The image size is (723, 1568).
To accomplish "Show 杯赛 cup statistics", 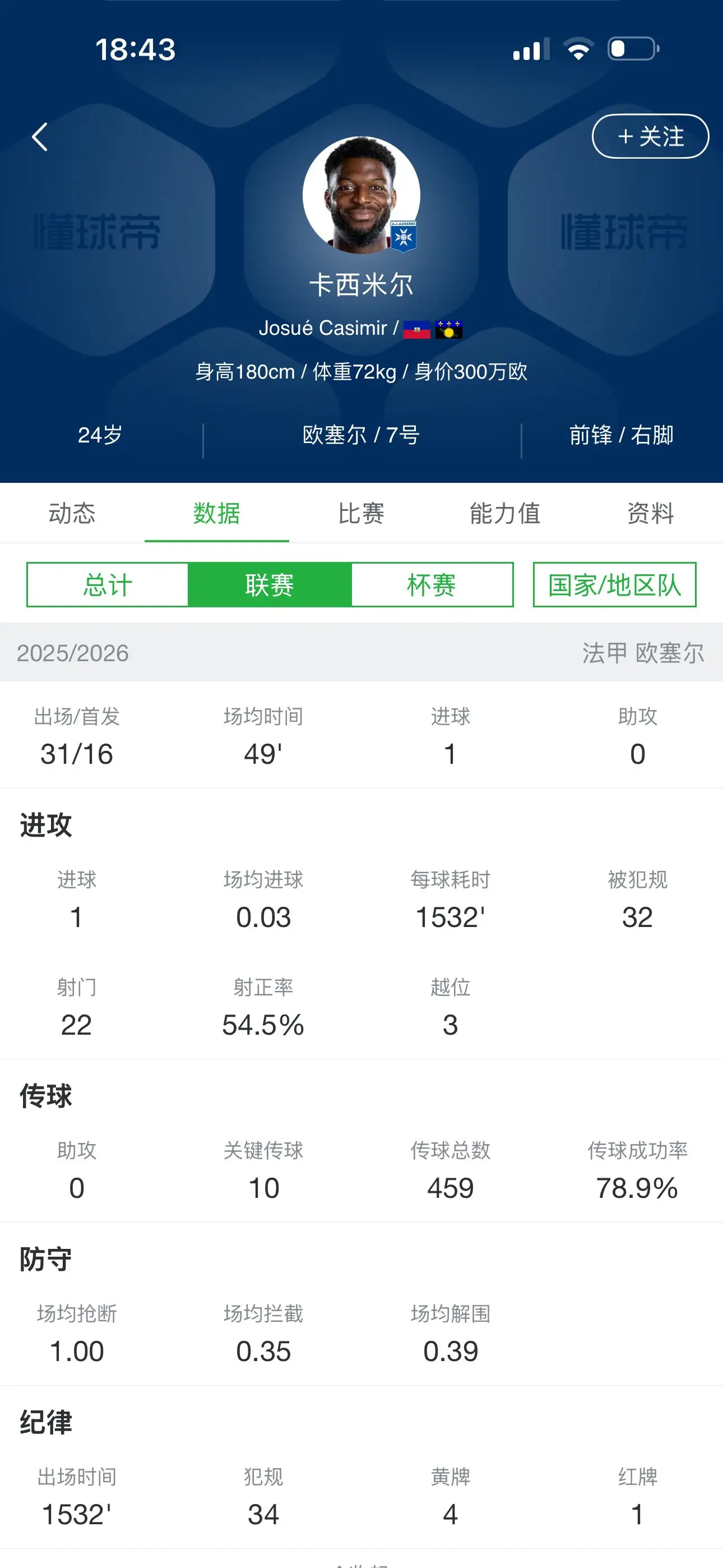I will click(x=432, y=585).
